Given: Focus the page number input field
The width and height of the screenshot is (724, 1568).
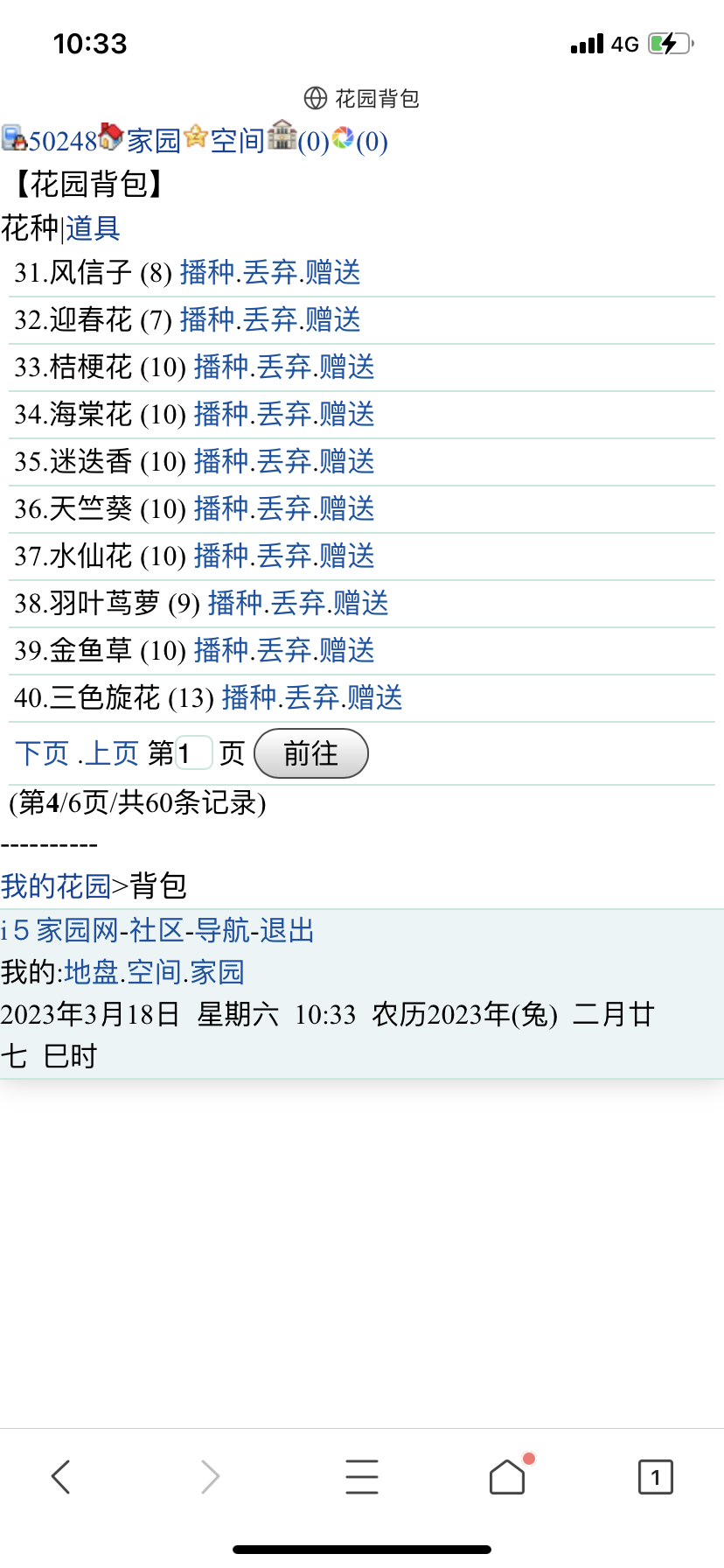Looking at the screenshot, I should tap(193, 753).
